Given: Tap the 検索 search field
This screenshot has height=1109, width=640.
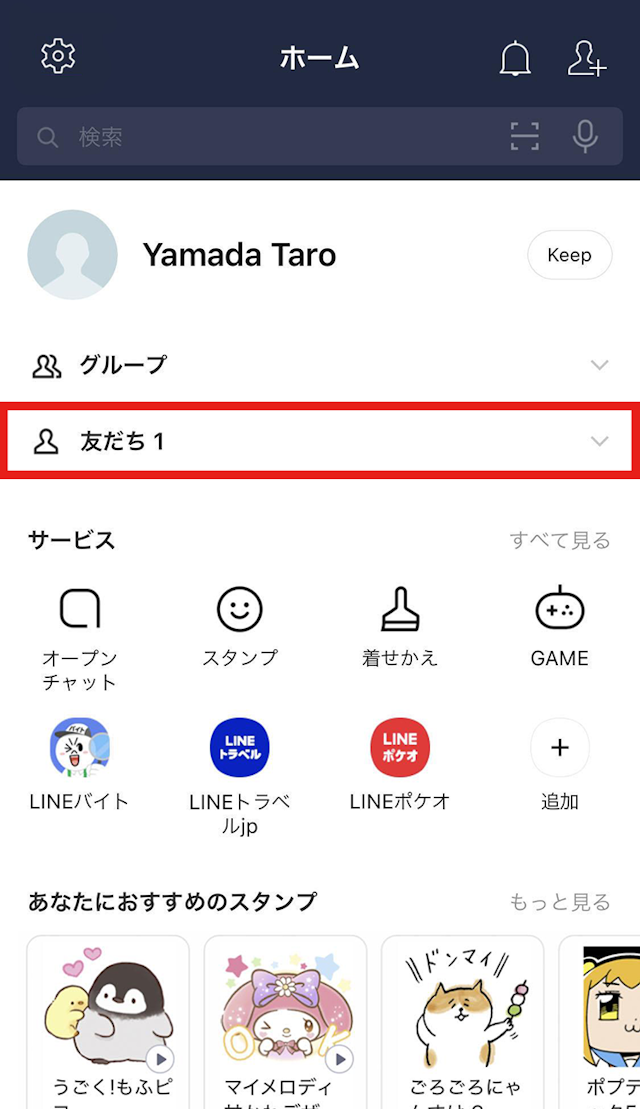Looking at the screenshot, I should [x=260, y=137].
